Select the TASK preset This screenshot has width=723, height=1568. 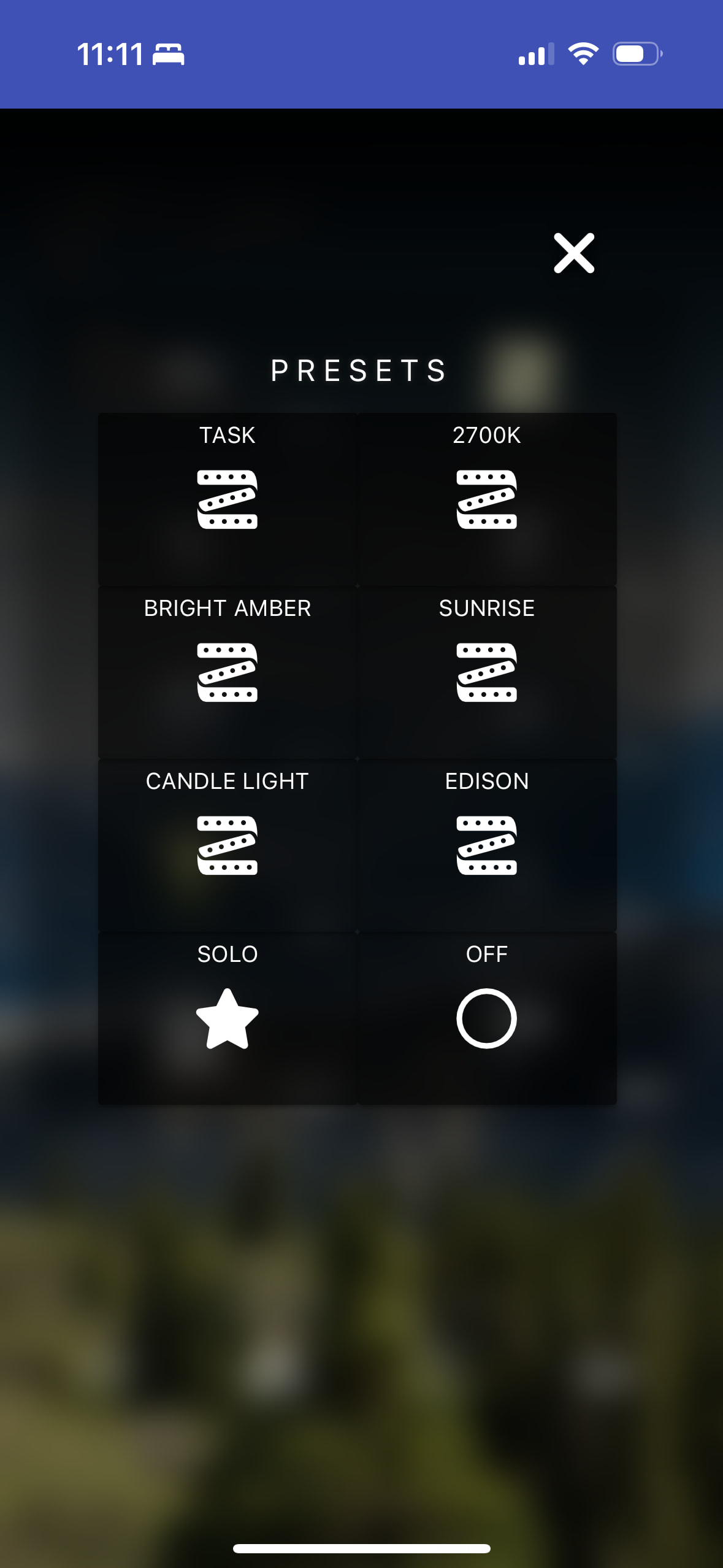(x=228, y=498)
